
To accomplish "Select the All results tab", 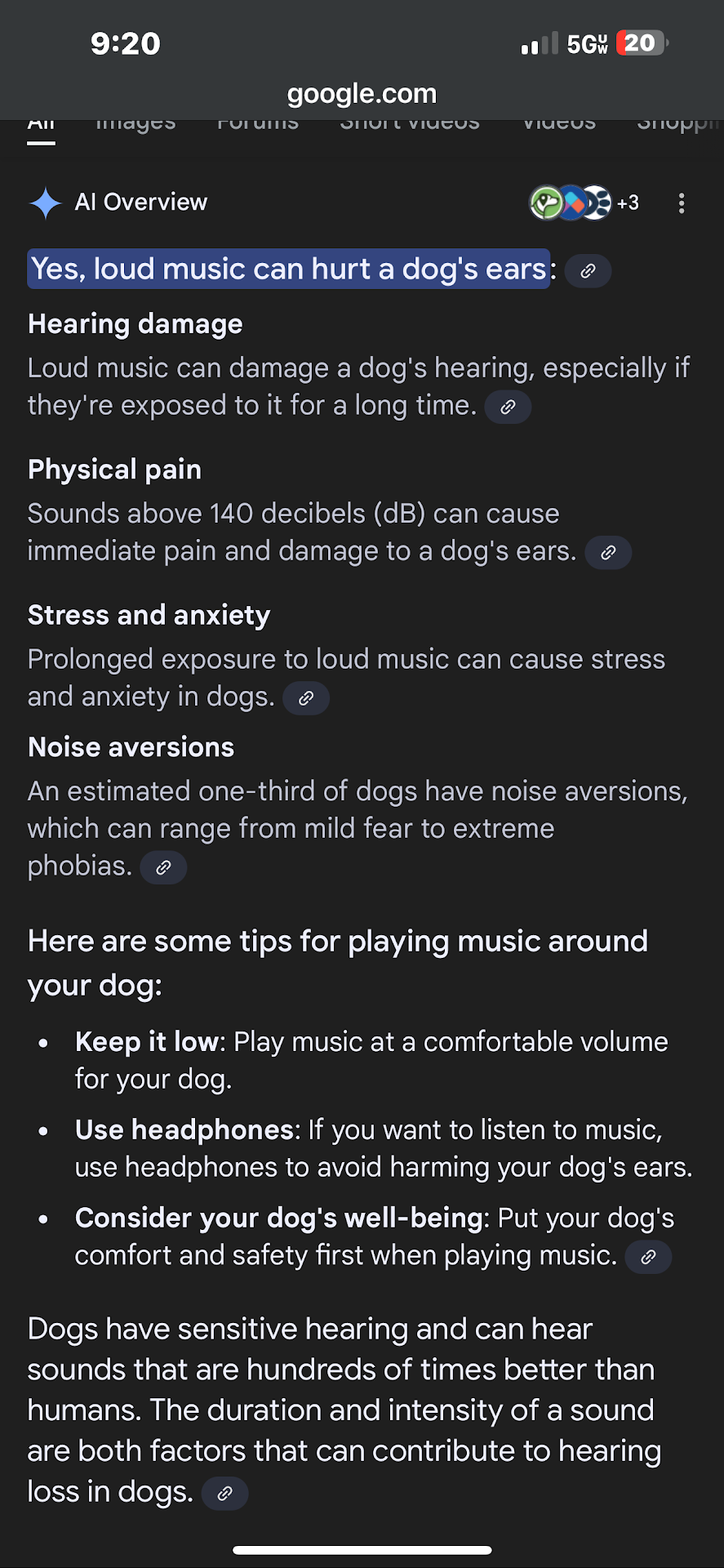I will [41, 127].
